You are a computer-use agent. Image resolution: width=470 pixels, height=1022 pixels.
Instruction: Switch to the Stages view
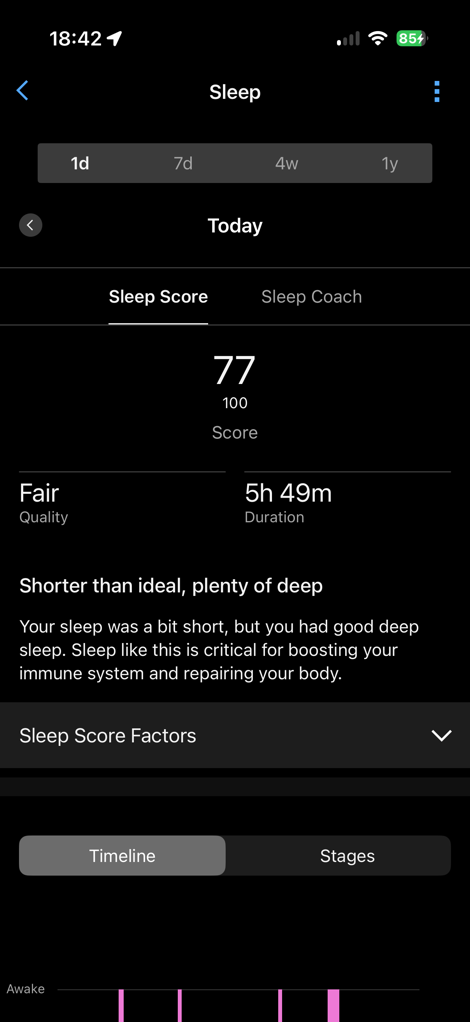tap(347, 856)
